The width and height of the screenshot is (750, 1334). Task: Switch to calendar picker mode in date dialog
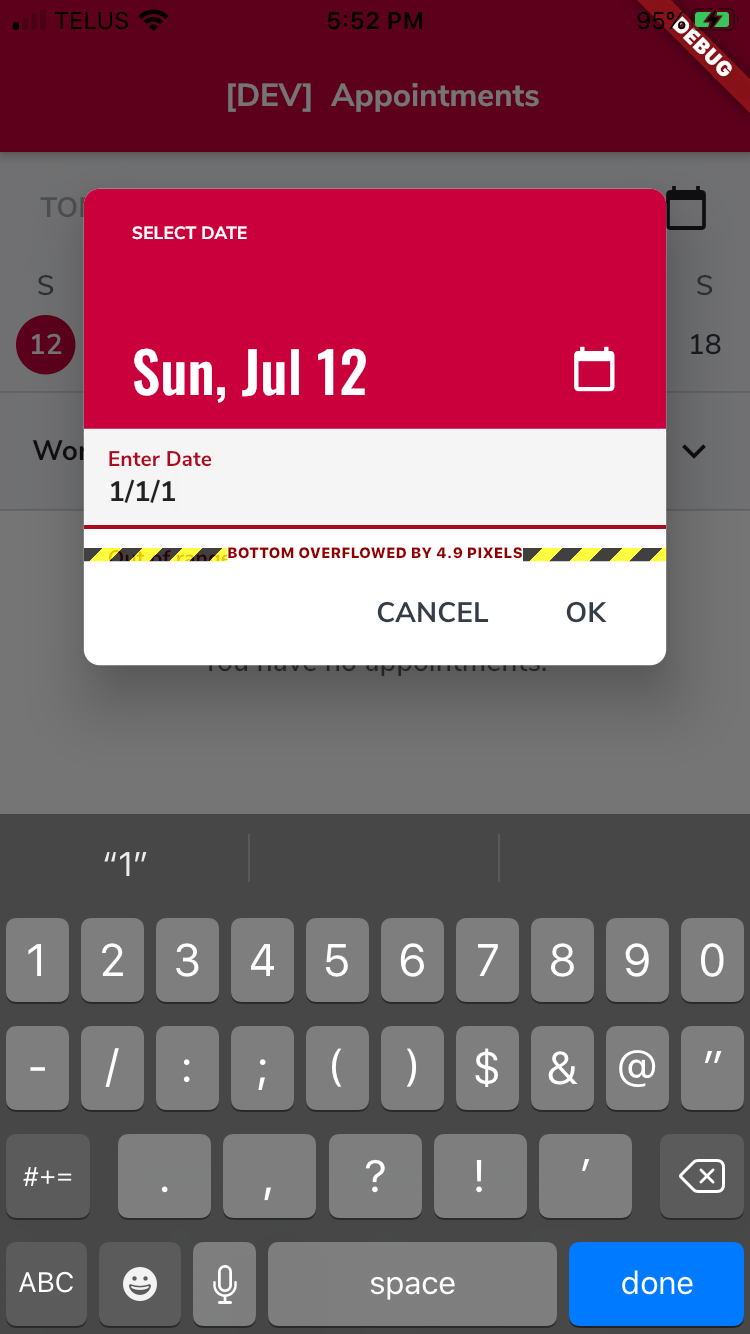pos(594,370)
